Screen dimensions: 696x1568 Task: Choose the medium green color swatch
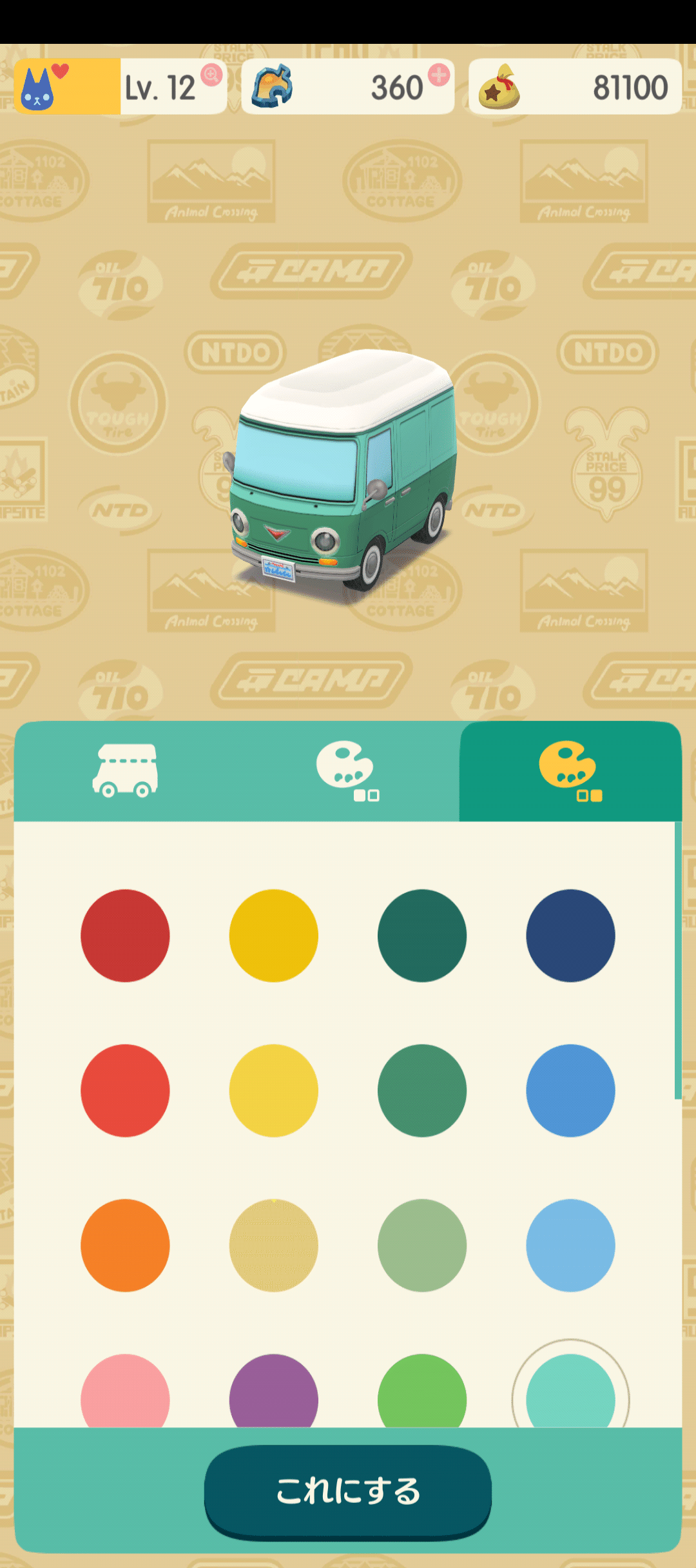(422, 1090)
